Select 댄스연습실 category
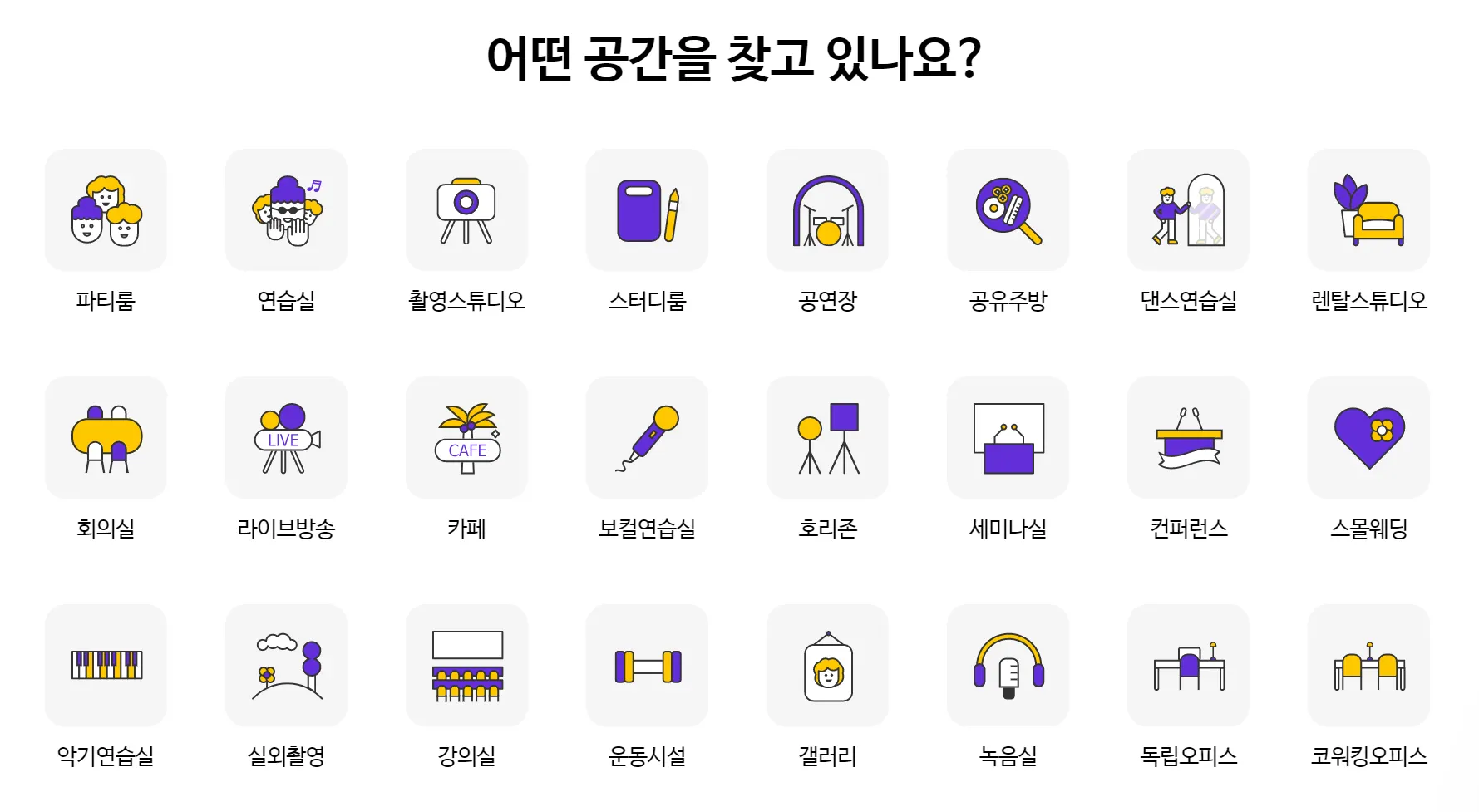Screen dimensions: 1479x812 pos(1188,210)
